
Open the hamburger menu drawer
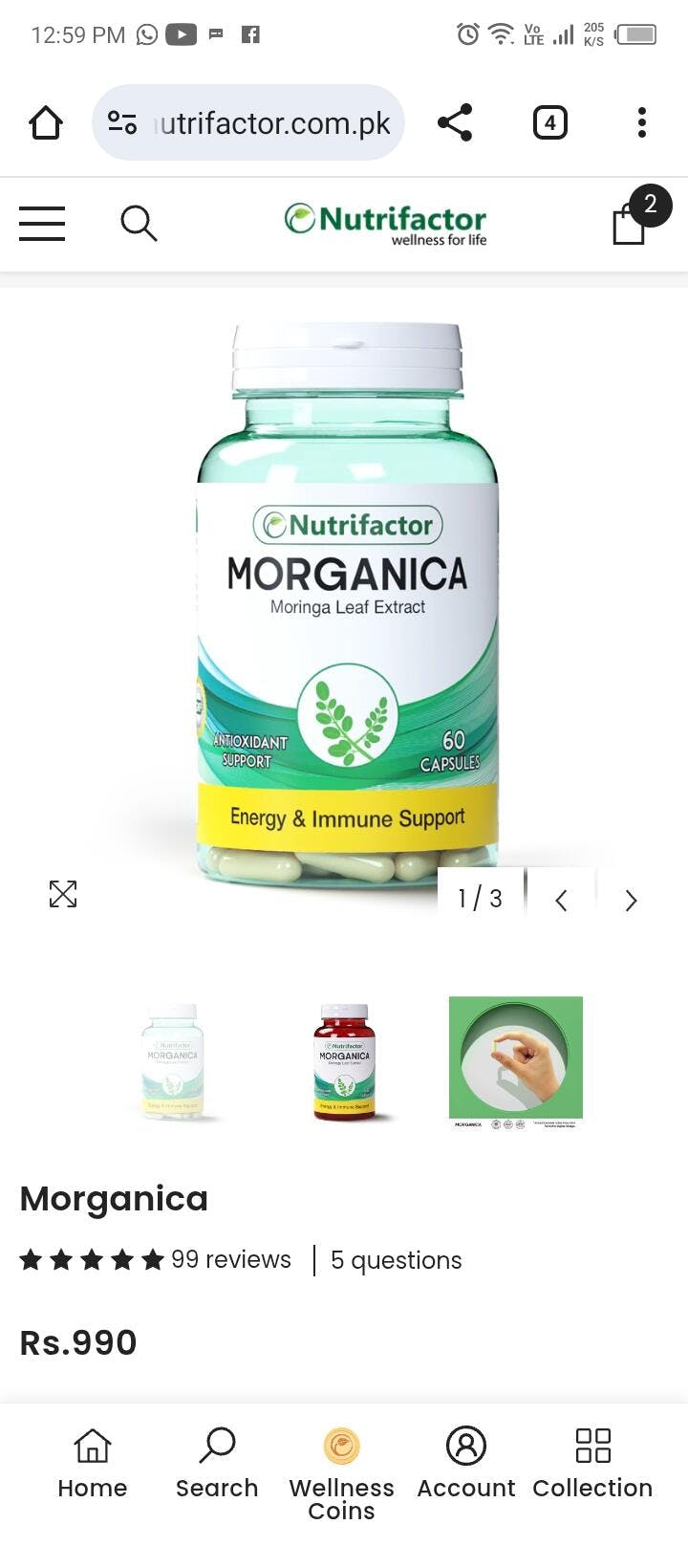[x=42, y=224]
